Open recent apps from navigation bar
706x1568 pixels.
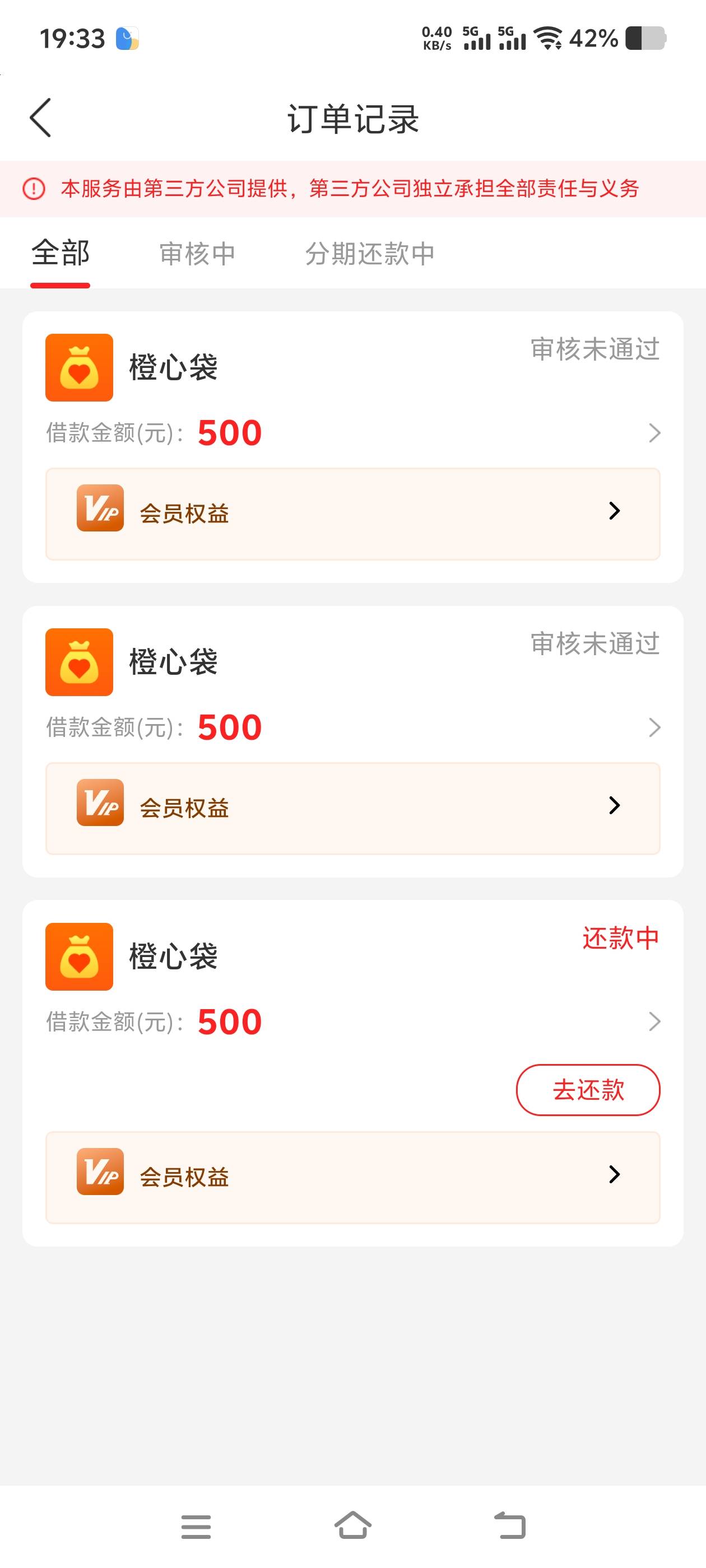click(196, 1525)
